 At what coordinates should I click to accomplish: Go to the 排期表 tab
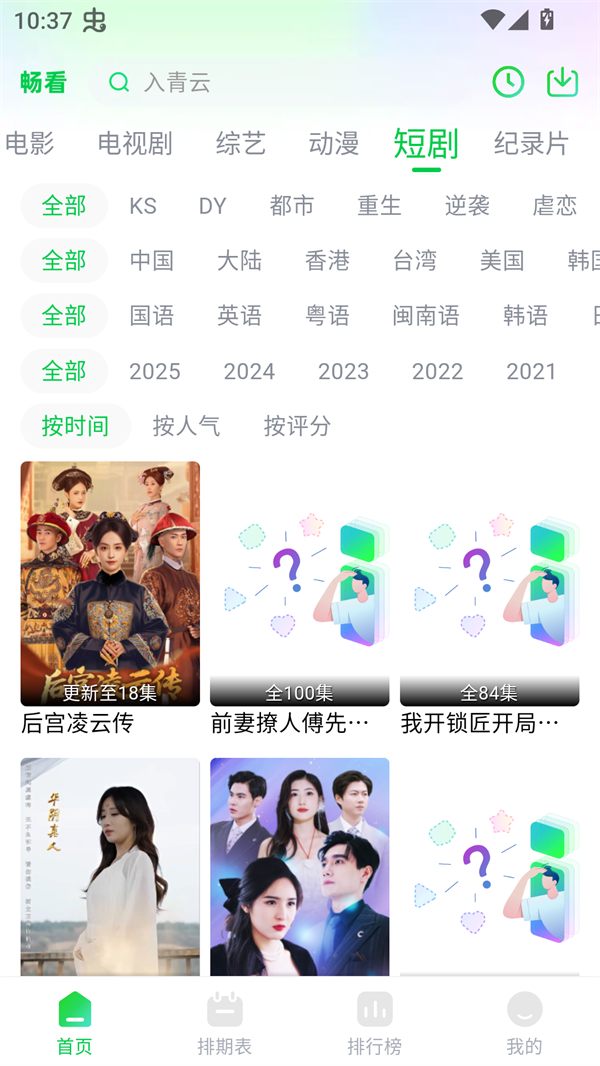[225, 1022]
